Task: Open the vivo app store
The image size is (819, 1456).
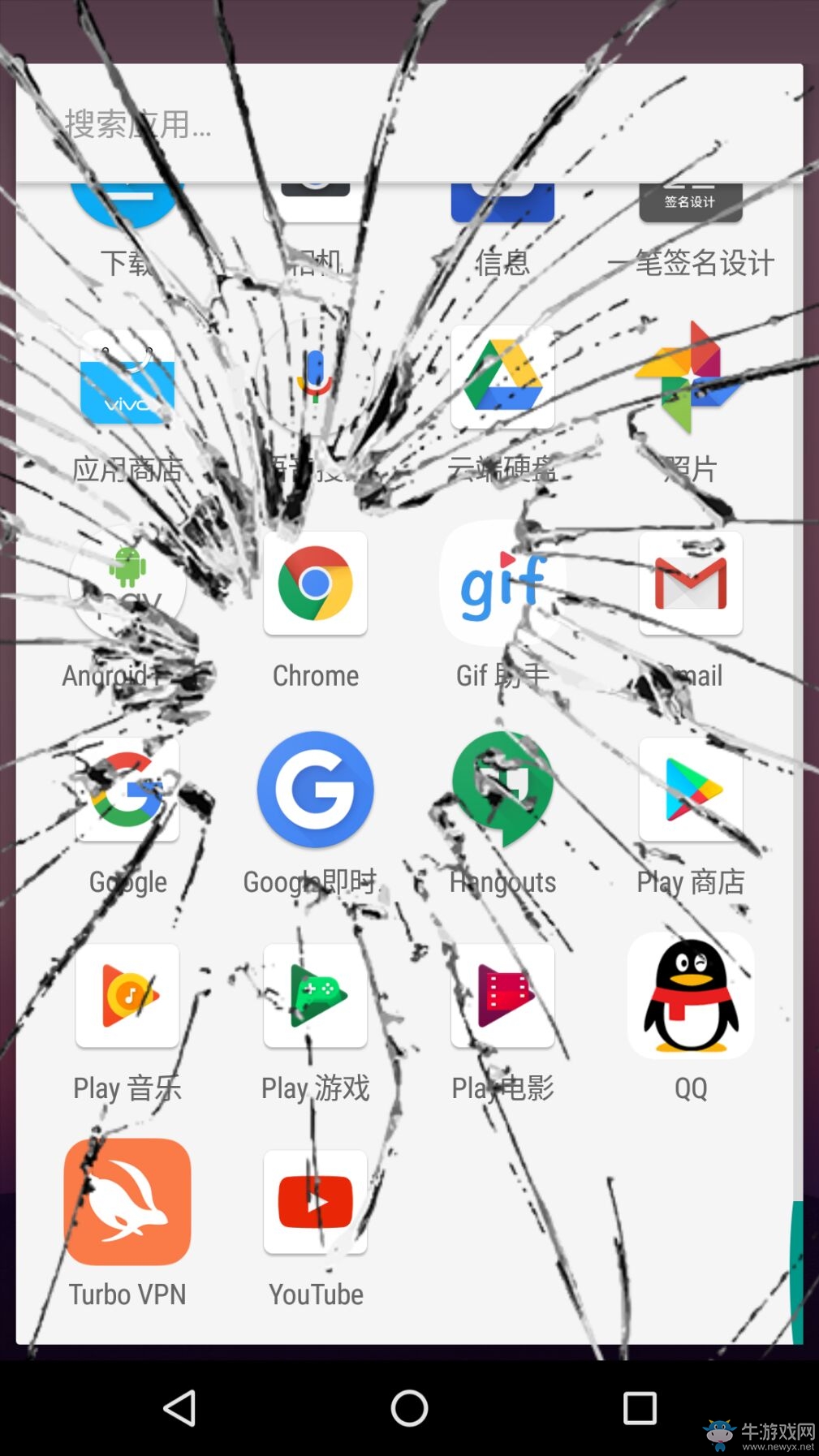Action: point(127,378)
